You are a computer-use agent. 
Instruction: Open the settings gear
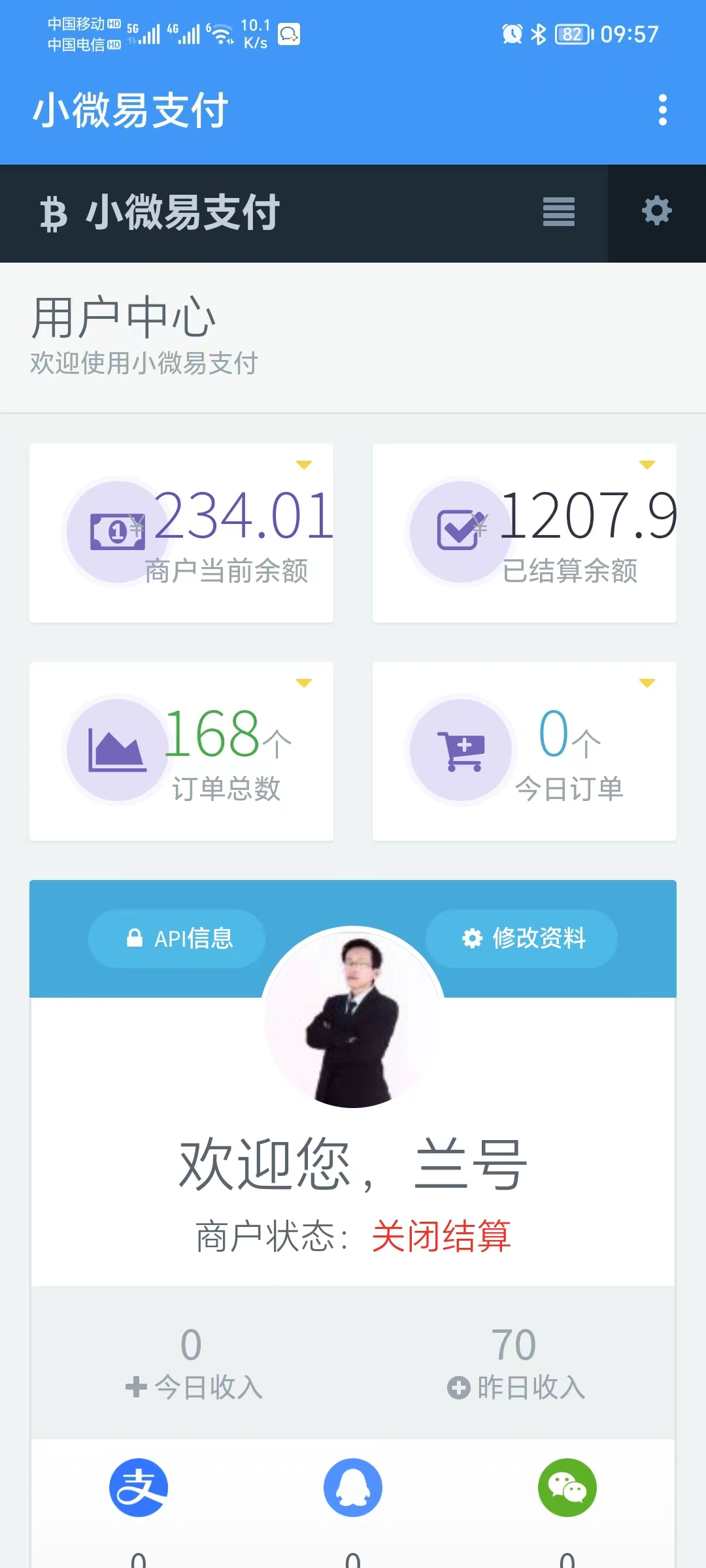tap(656, 211)
